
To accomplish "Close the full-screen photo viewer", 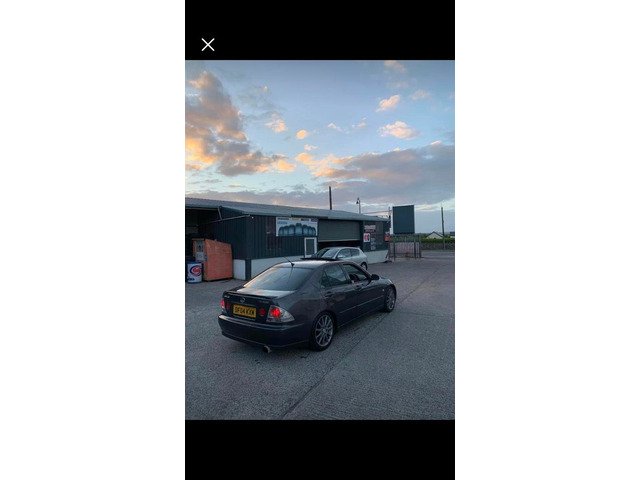I will [208, 45].
